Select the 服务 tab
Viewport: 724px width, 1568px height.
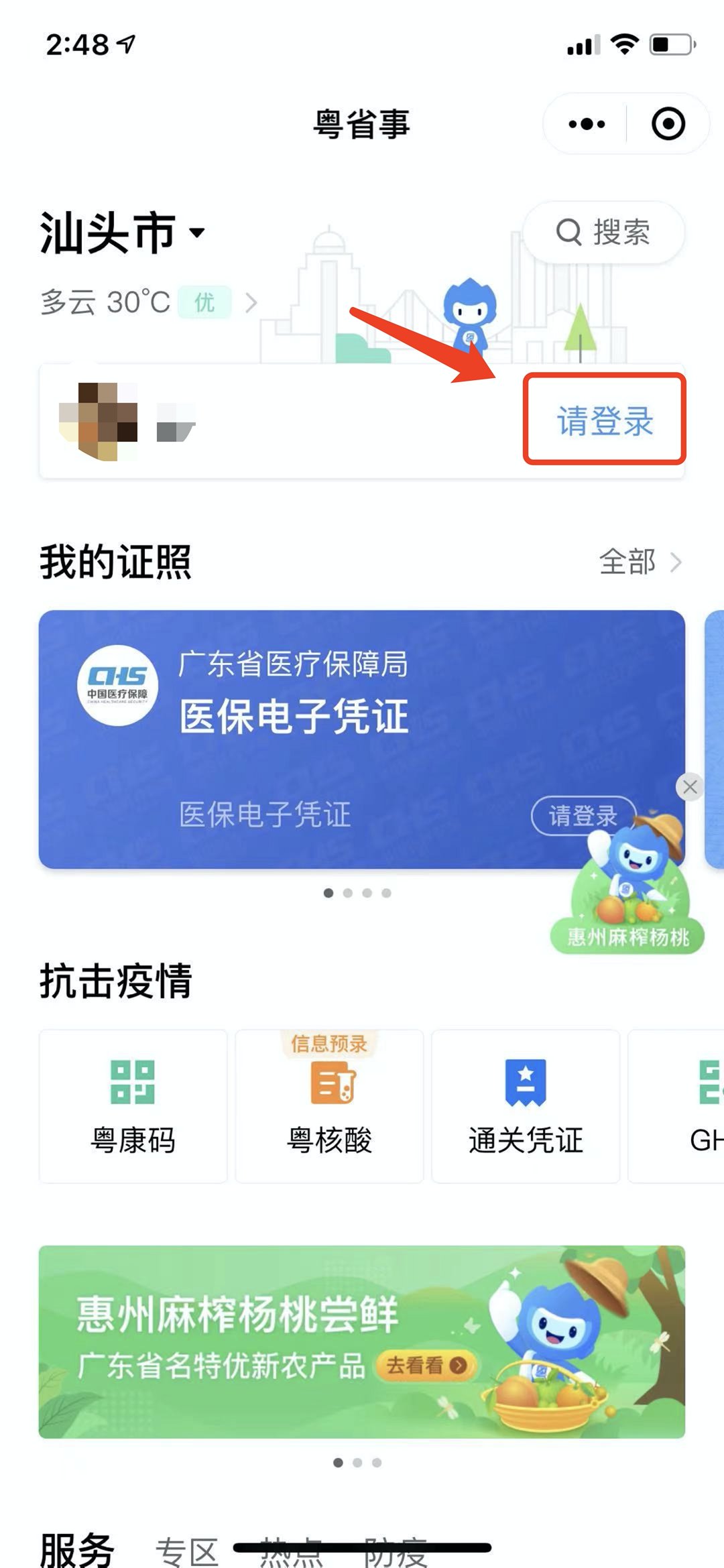pos(77,1550)
